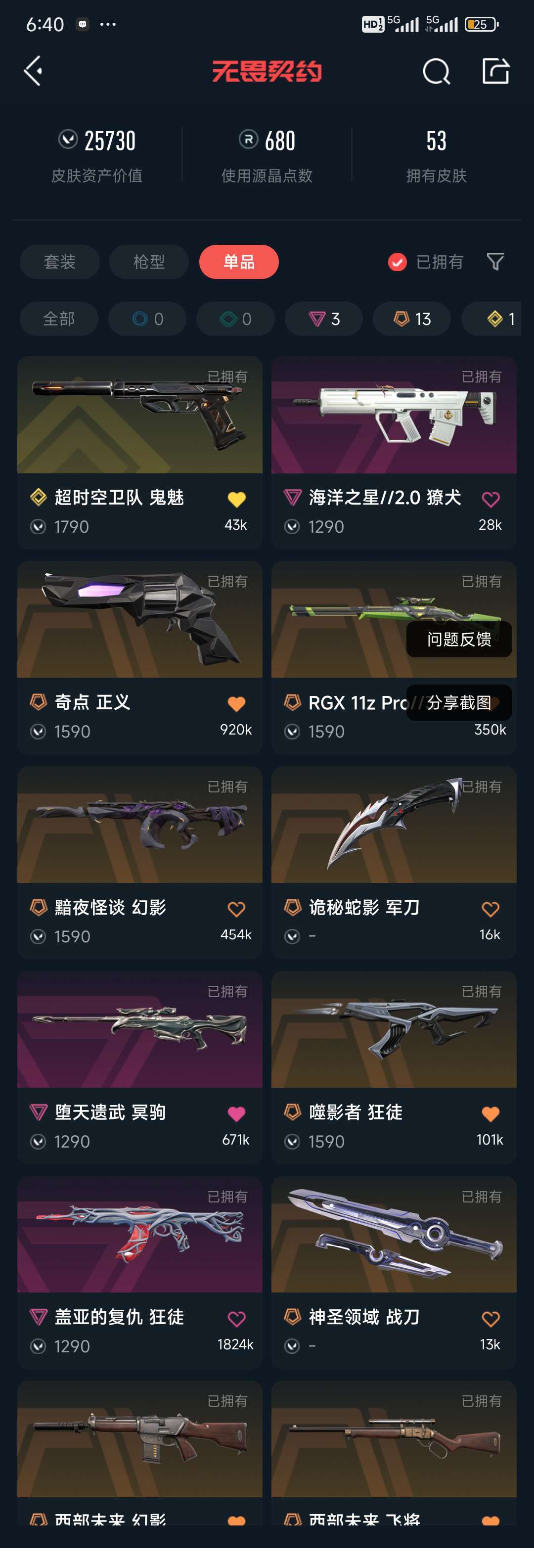
Task: Switch to the 套装 tab
Action: tap(60, 262)
